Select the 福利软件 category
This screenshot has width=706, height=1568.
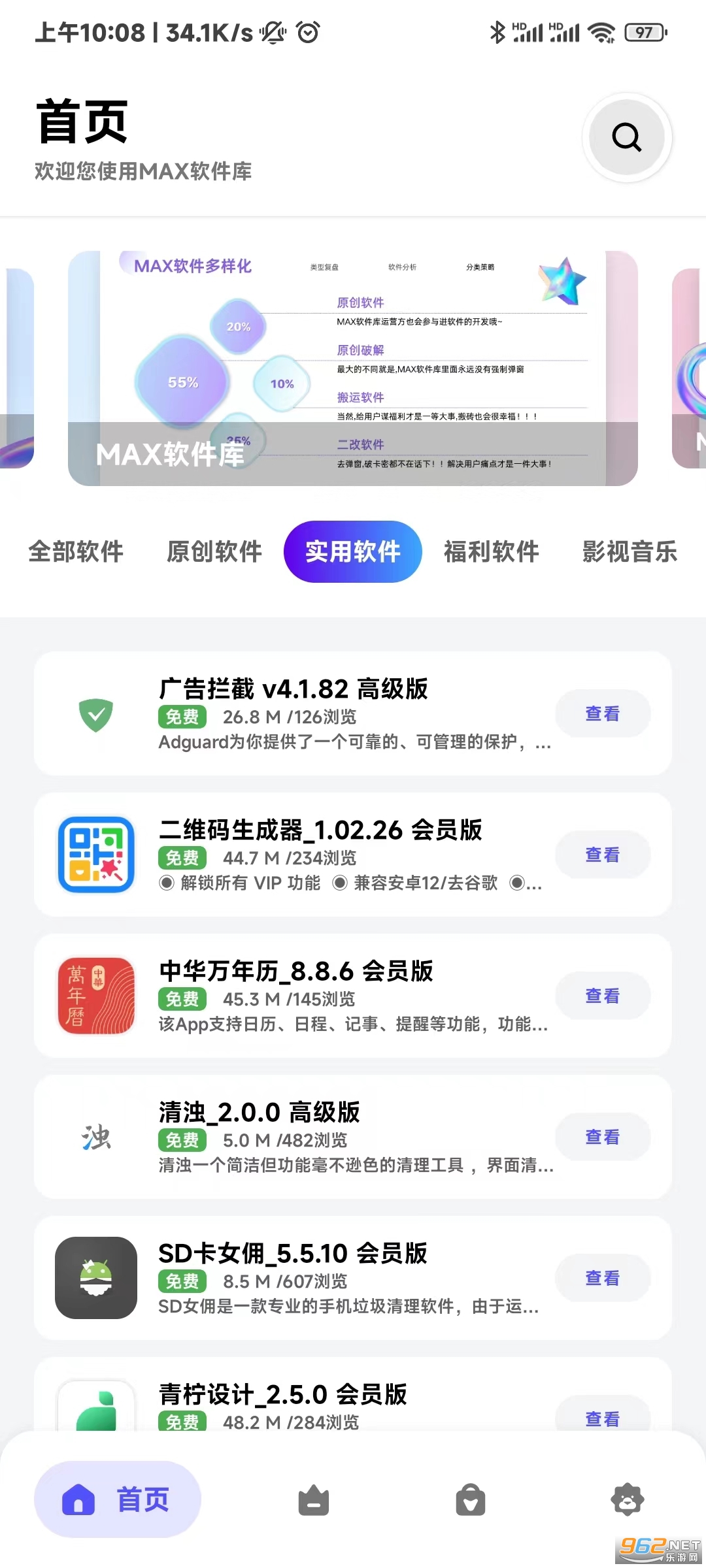click(492, 552)
